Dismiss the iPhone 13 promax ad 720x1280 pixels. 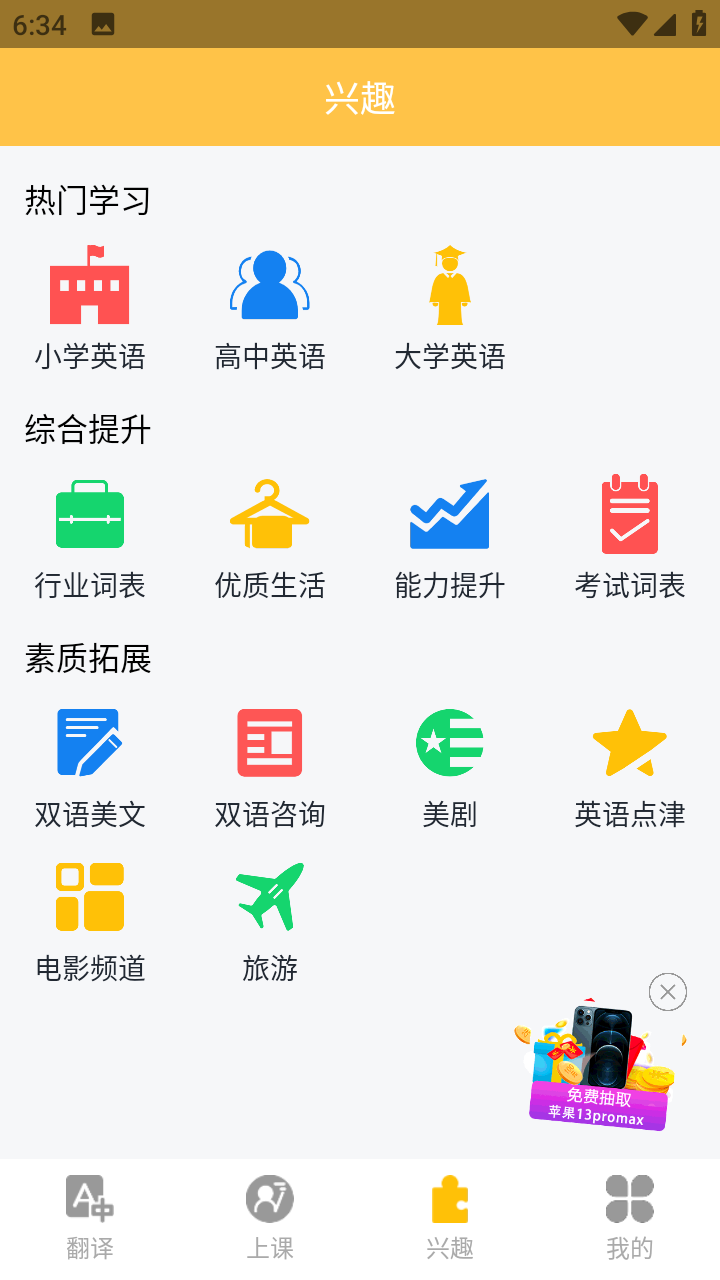[x=667, y=992]
